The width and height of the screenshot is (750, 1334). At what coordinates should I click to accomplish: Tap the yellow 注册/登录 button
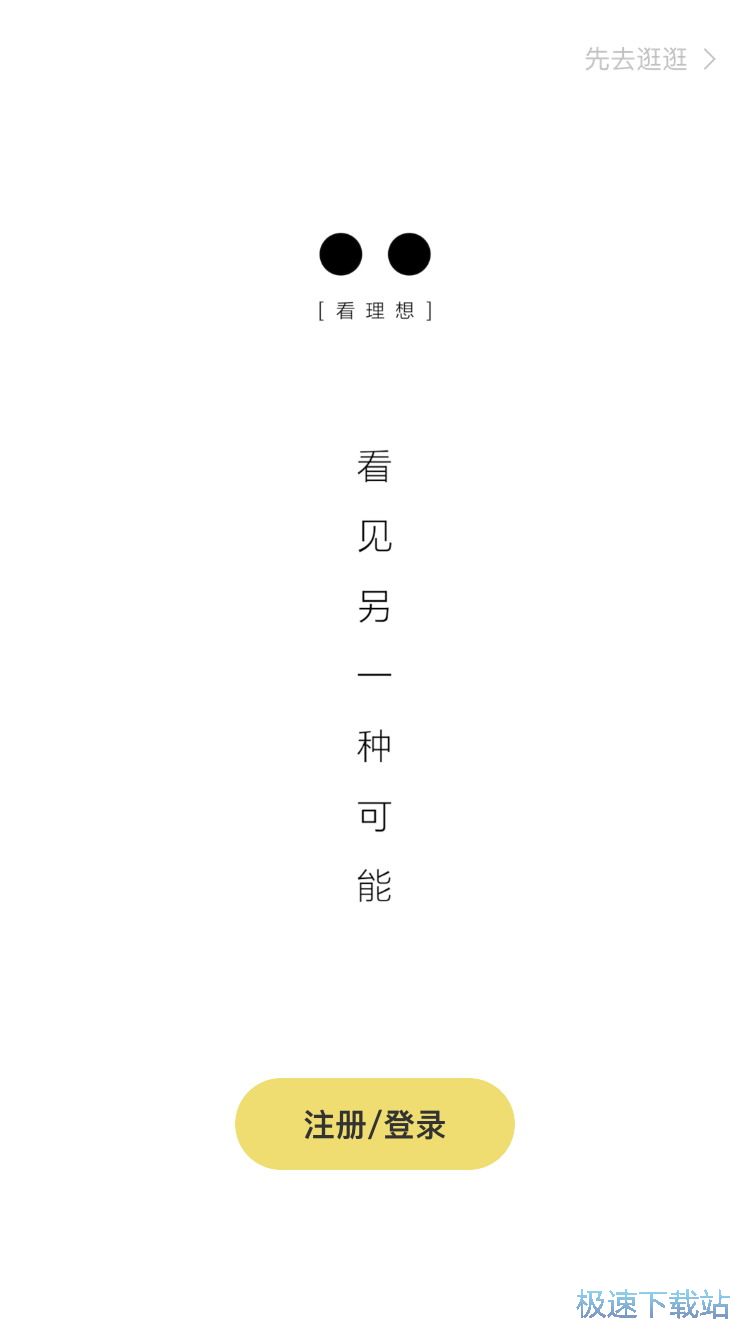click(375, 1123)
